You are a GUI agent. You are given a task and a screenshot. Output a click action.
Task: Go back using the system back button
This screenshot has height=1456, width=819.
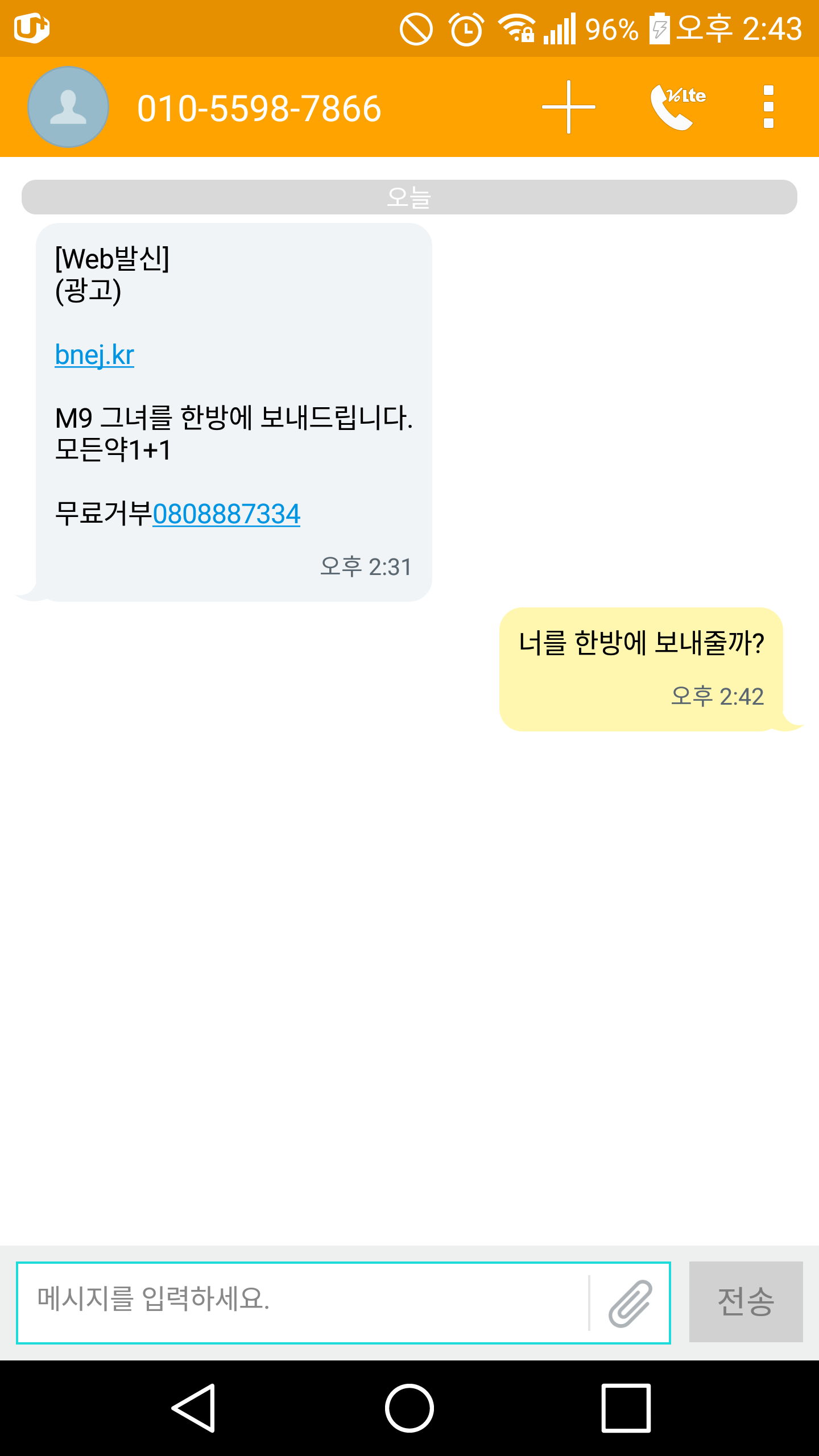coord(193,1408)
